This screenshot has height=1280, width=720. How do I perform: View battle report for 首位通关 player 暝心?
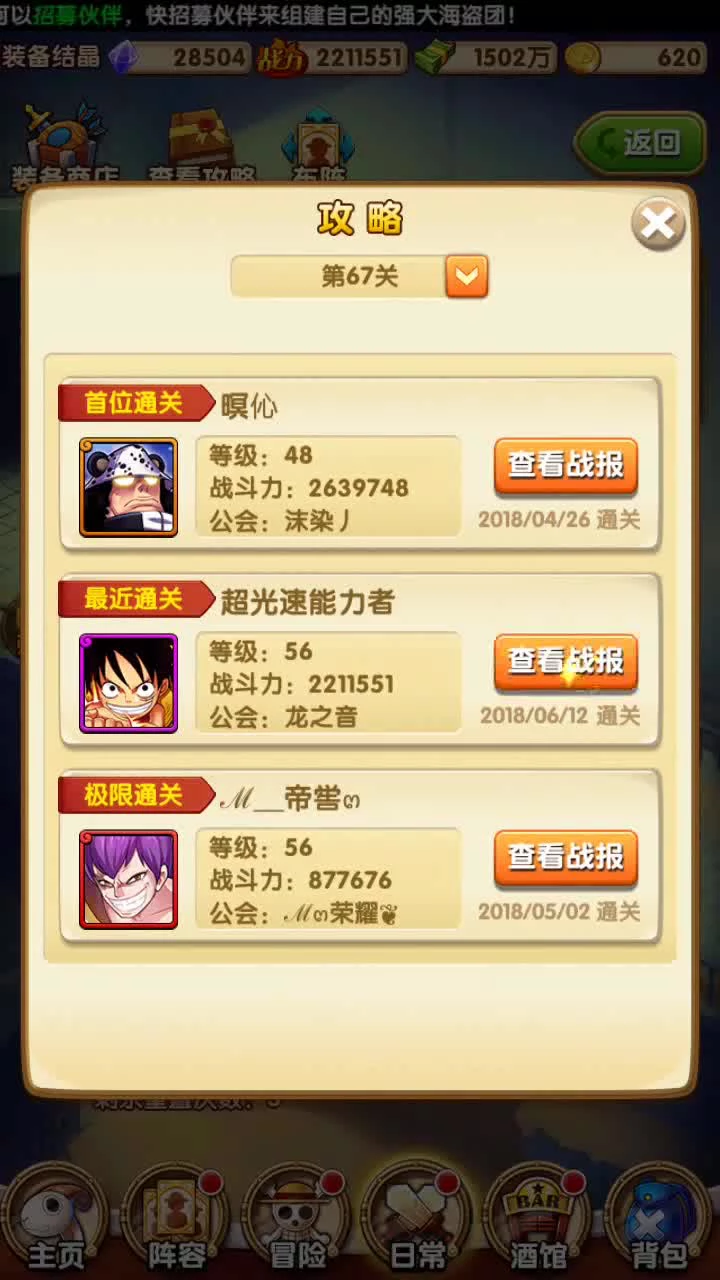pos(565,465)
